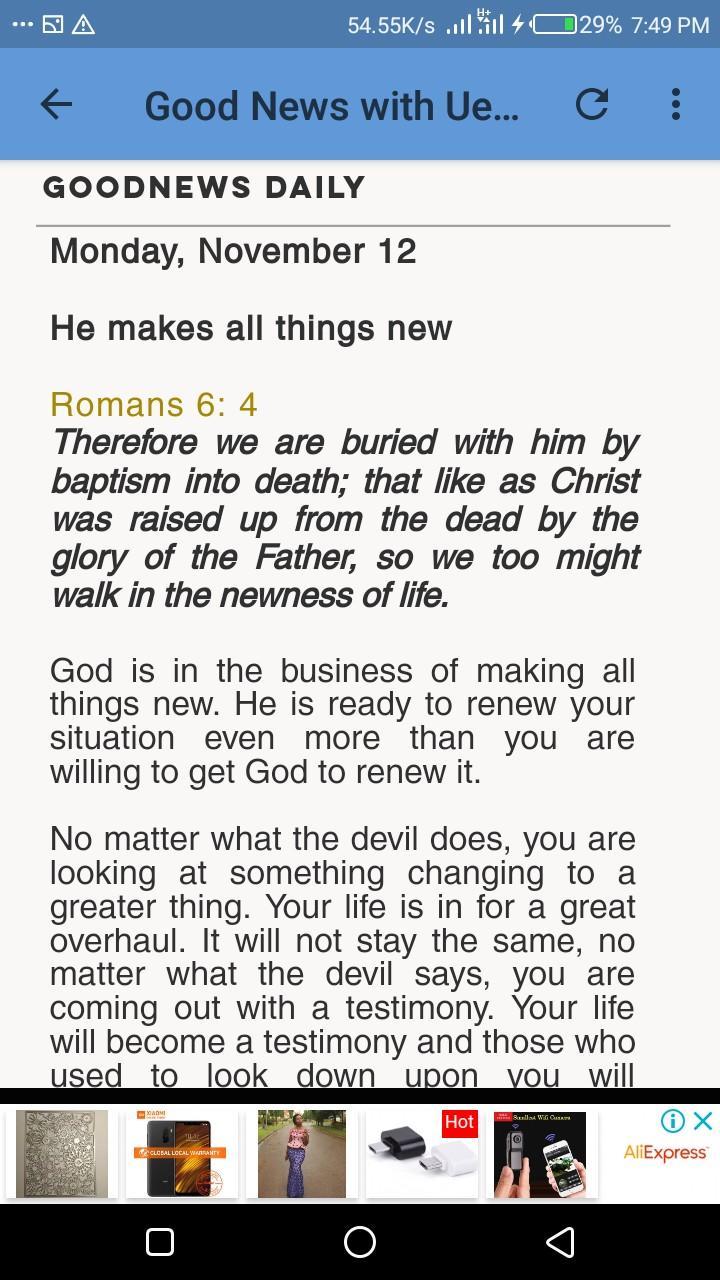Screen dimensions: 720x1280
Task: Open the WiFi camera ad item
Action: [540, 1153]
